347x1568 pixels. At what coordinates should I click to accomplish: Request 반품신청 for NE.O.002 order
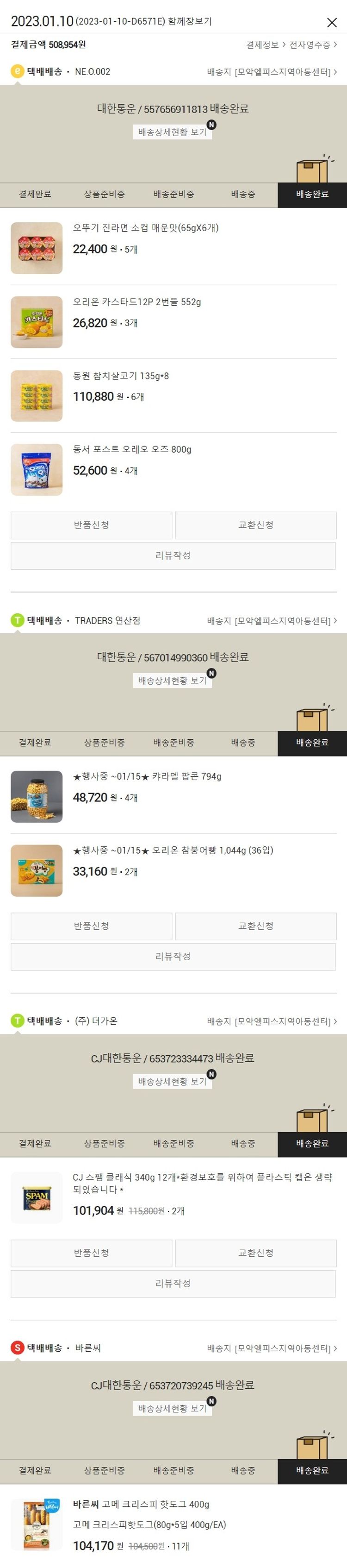tap(91, 525)
